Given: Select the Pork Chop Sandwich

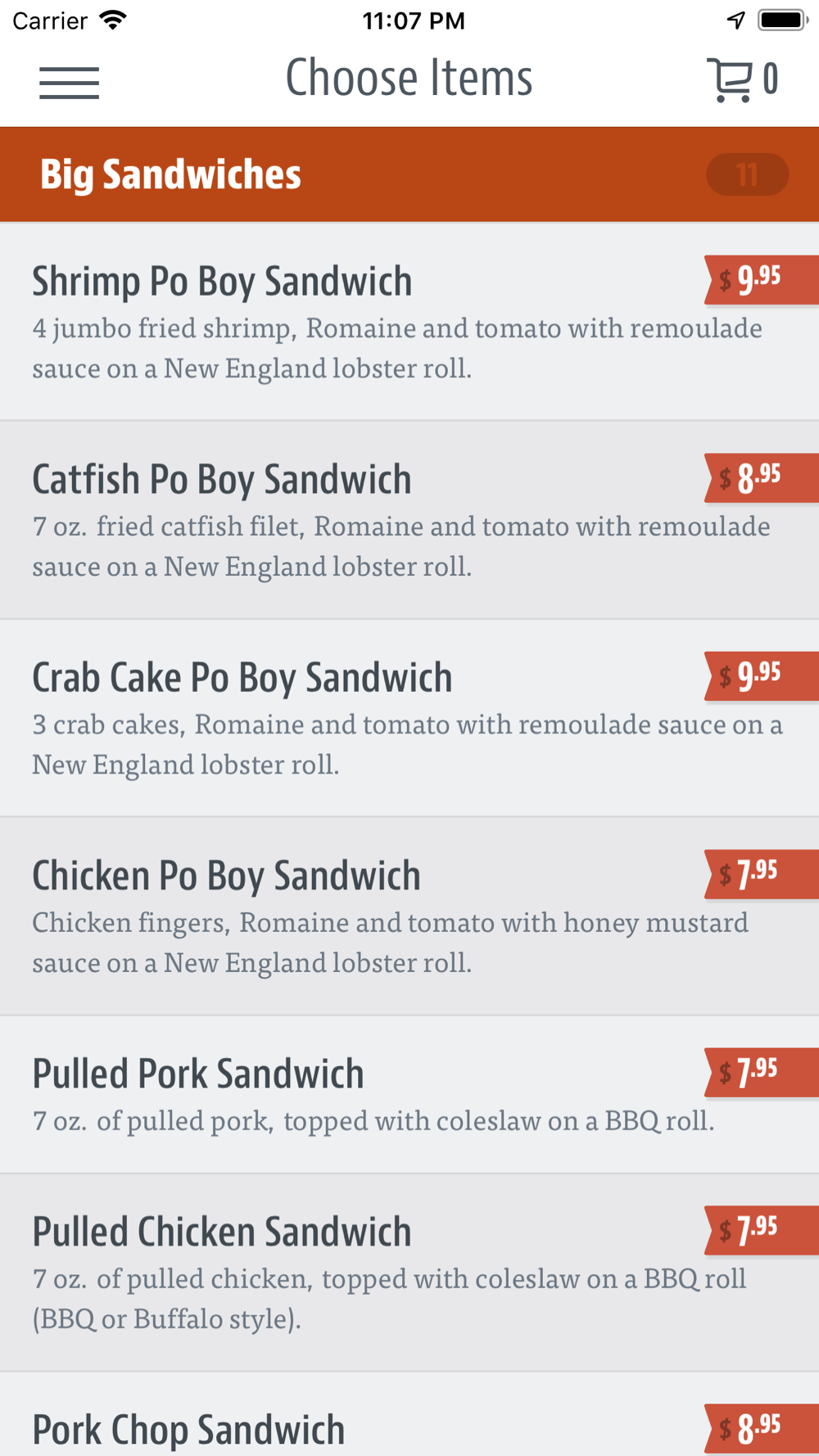Looking at the screenshot, I should (x=409, y=1415).
